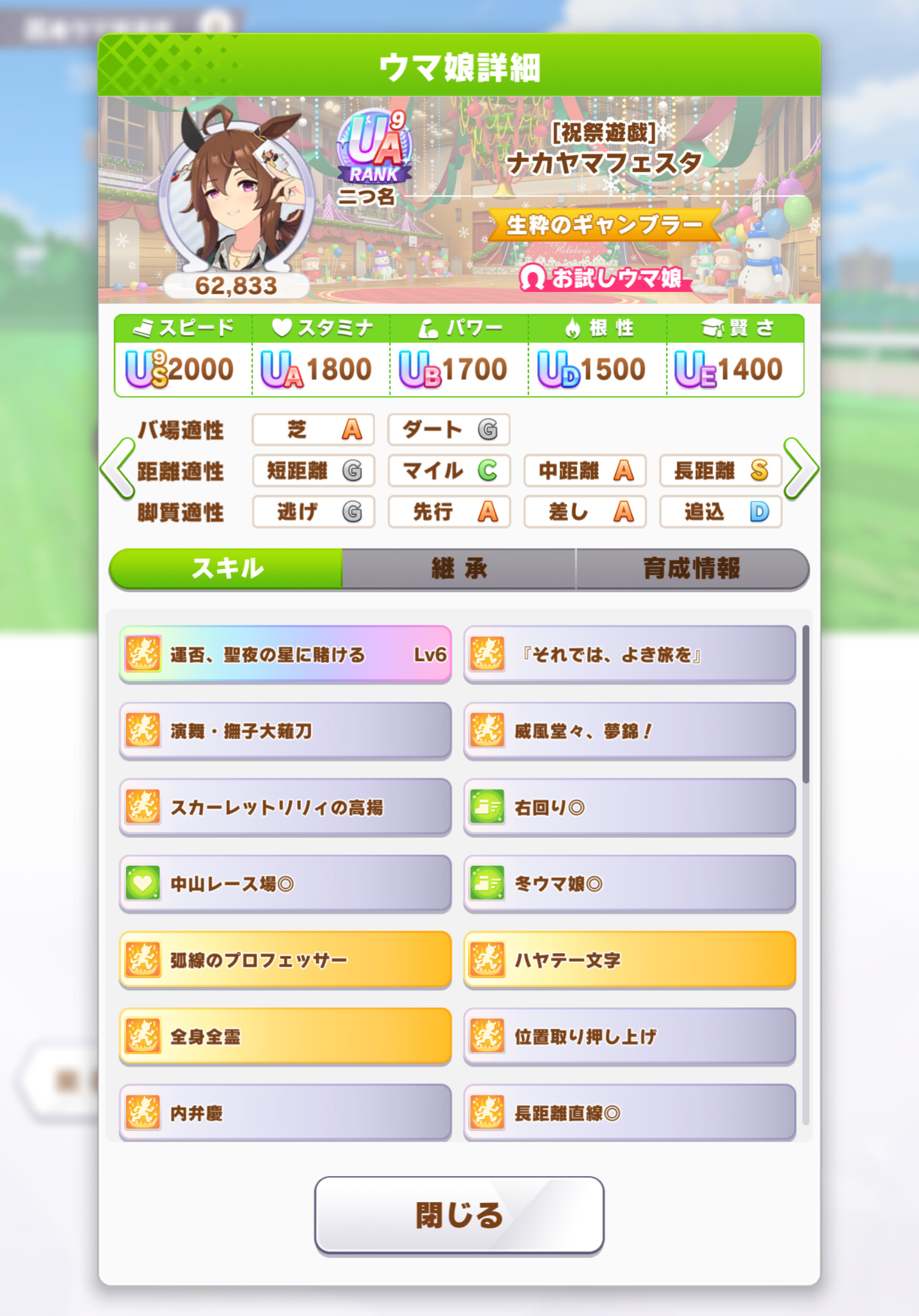Open the 育成情報 tab
Image resolution: width=919 pixels, height=1316 pixels.
(691, 568)
